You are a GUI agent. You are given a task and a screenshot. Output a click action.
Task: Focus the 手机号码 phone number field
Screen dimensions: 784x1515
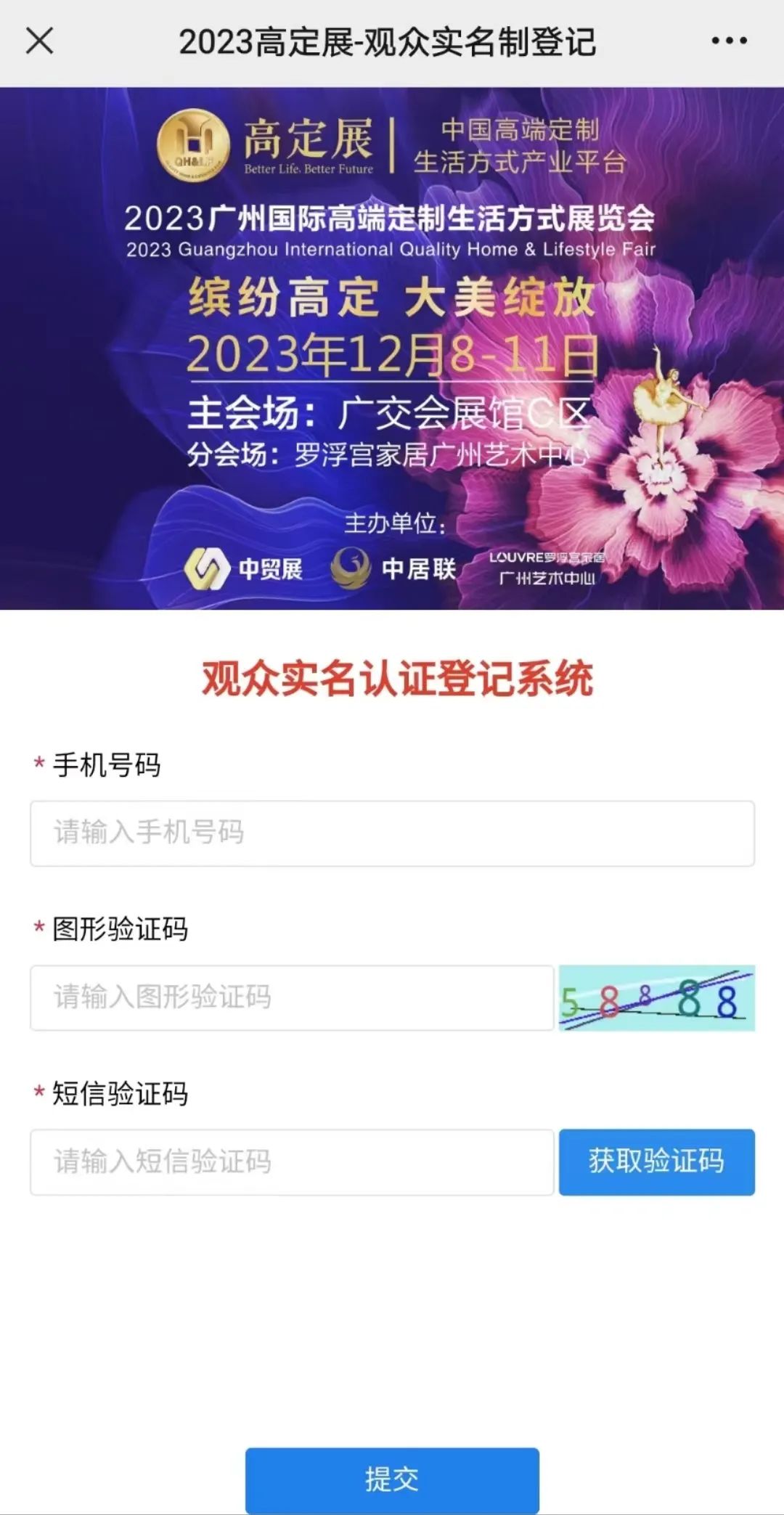[392, 833]
